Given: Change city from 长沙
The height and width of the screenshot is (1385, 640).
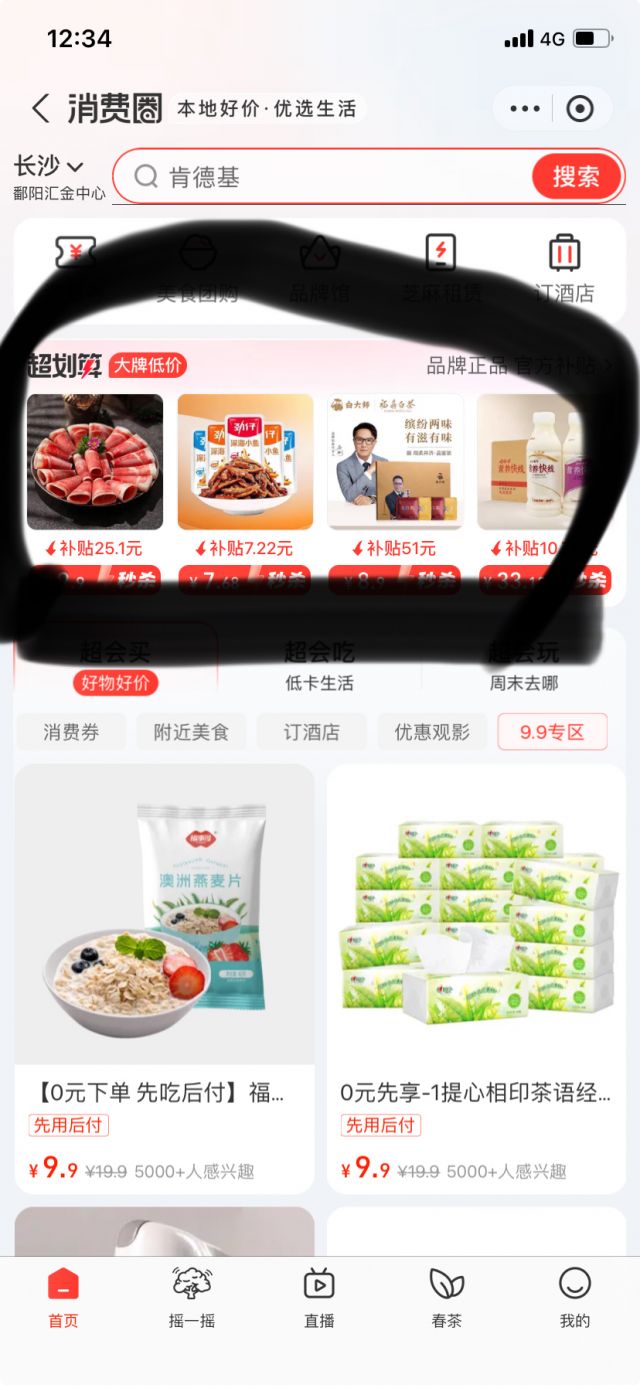Looking at the screenshot, I should point(50,166).
